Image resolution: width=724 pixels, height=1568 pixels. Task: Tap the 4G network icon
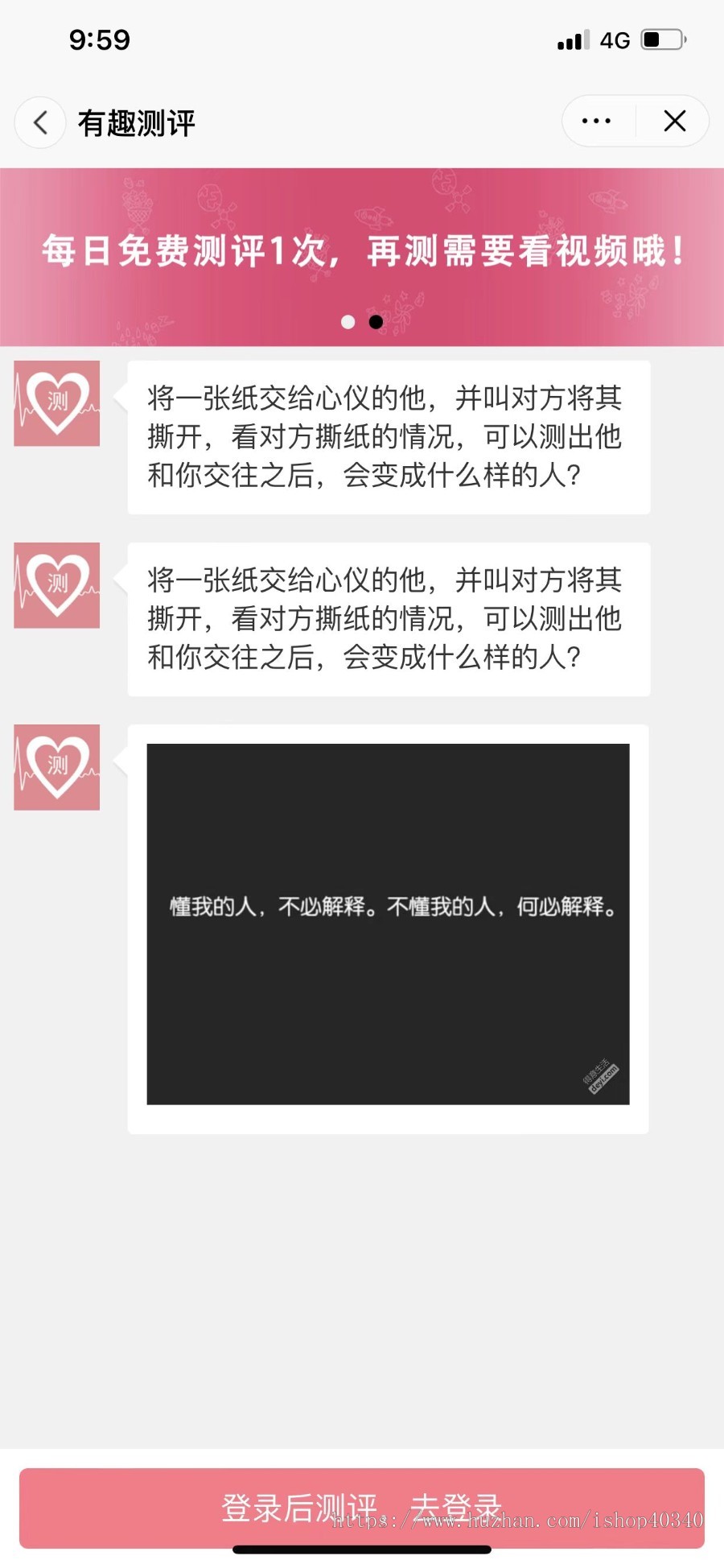(x=614, y=40)
